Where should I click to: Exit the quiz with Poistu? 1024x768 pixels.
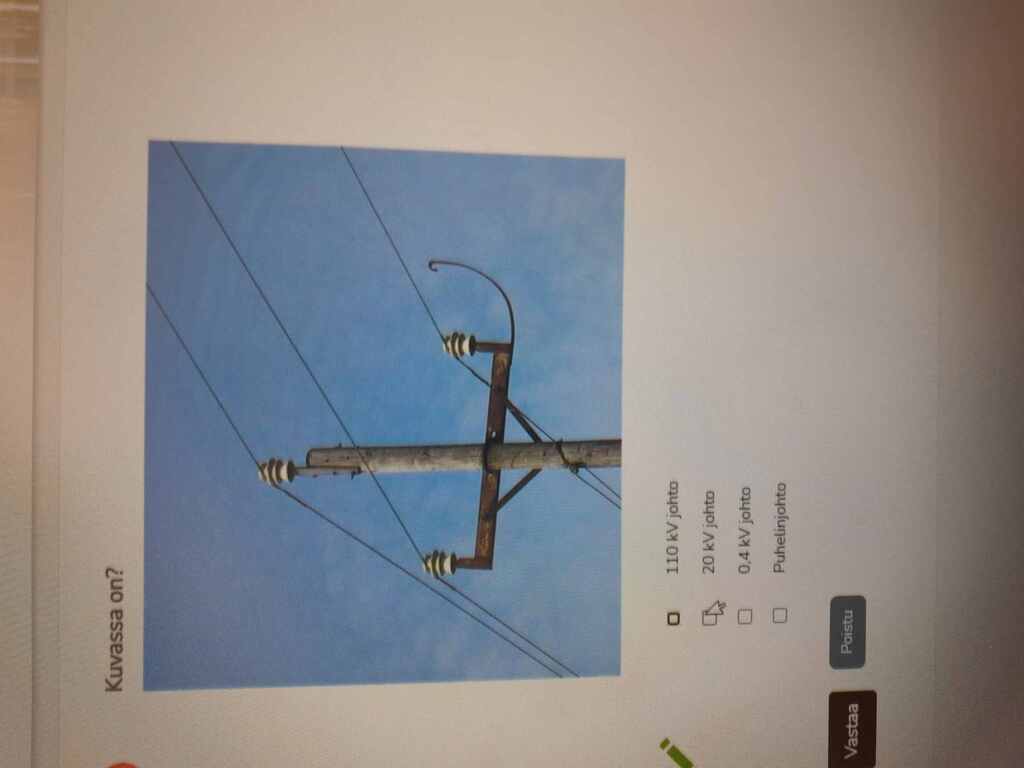[x=847, y=632]
